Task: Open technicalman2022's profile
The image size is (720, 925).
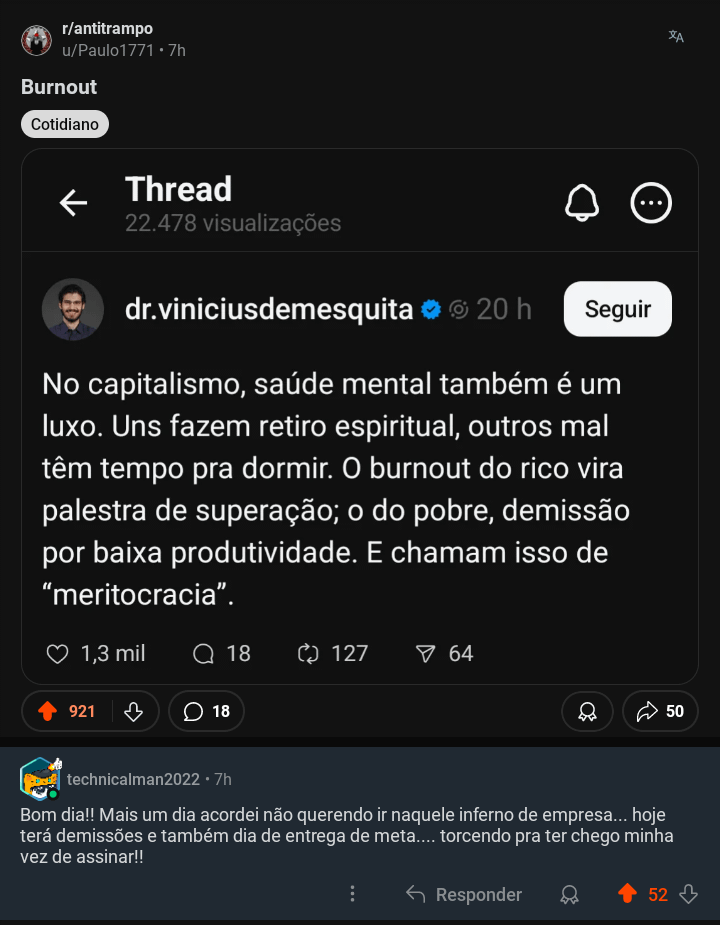Action: coord(134,779)
